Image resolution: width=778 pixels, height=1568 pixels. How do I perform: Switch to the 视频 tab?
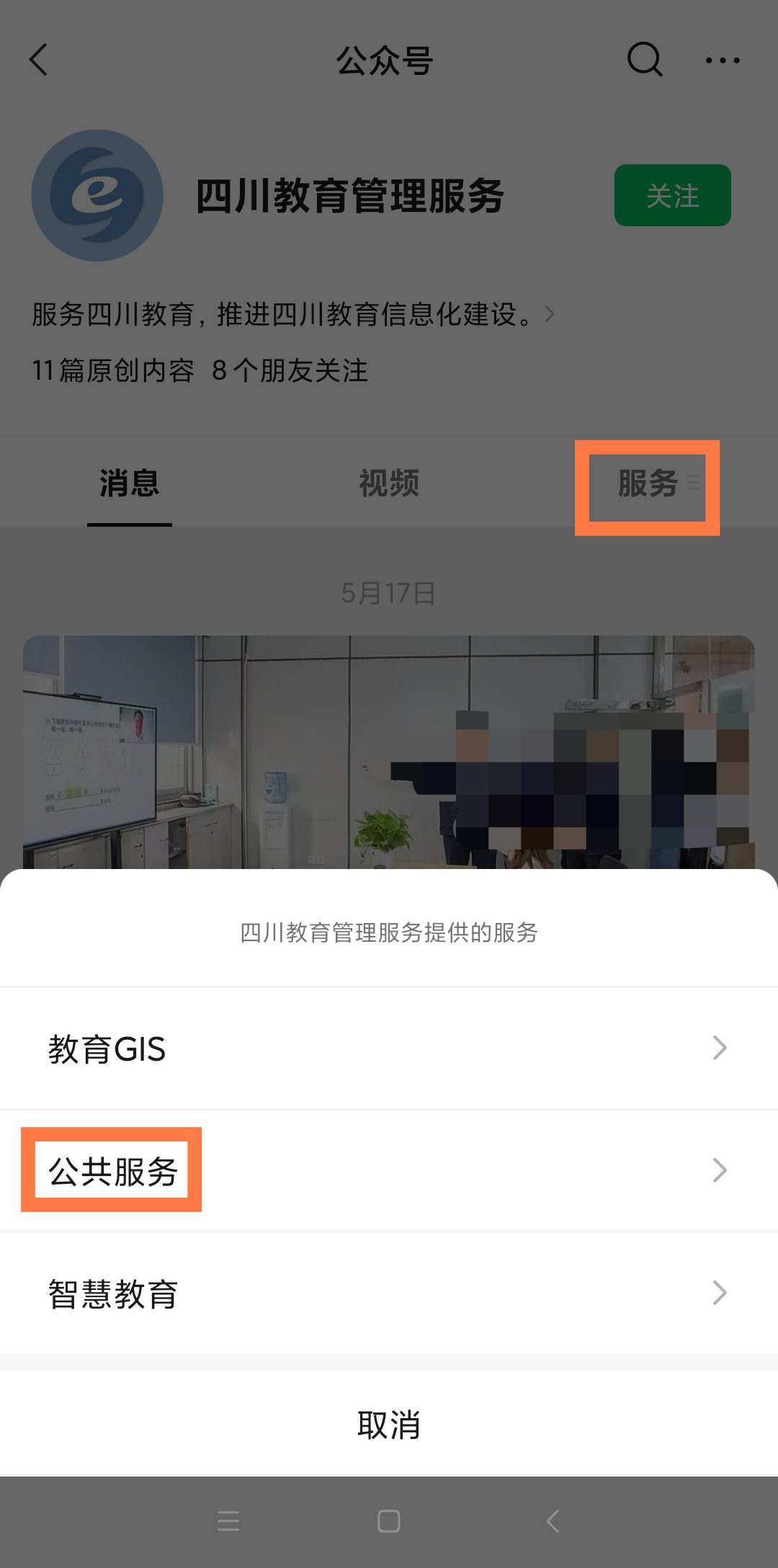coord(389,483)
